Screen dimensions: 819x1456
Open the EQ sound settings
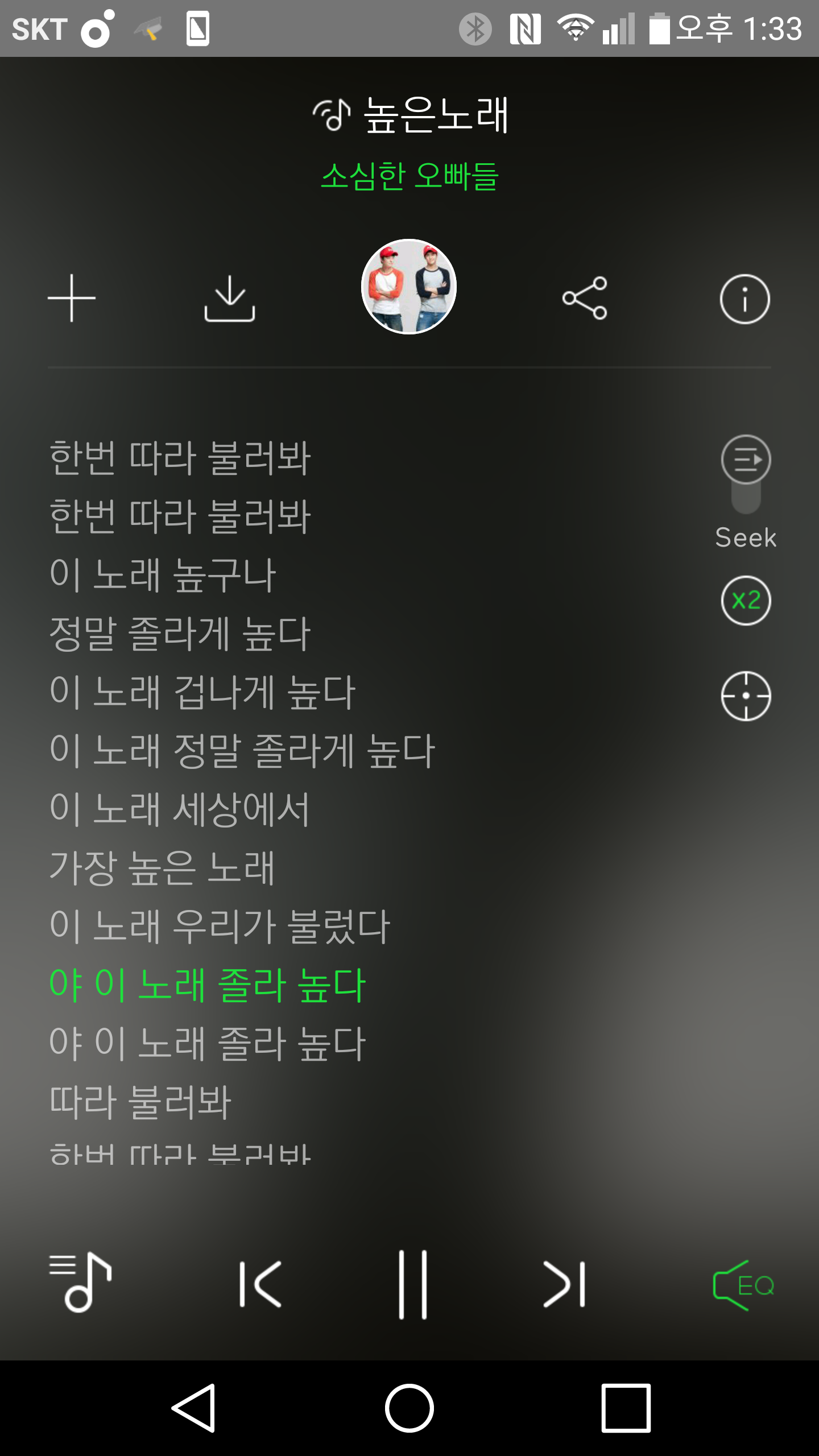(x=743, y=1285)
